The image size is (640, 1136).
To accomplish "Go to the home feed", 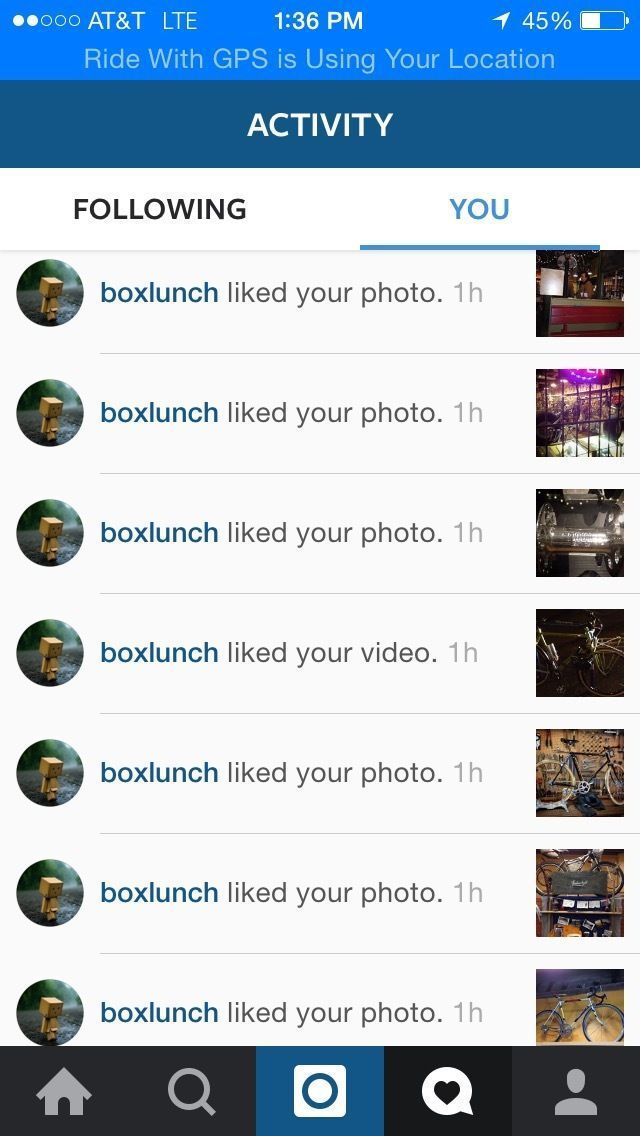I will point(64,1091).
